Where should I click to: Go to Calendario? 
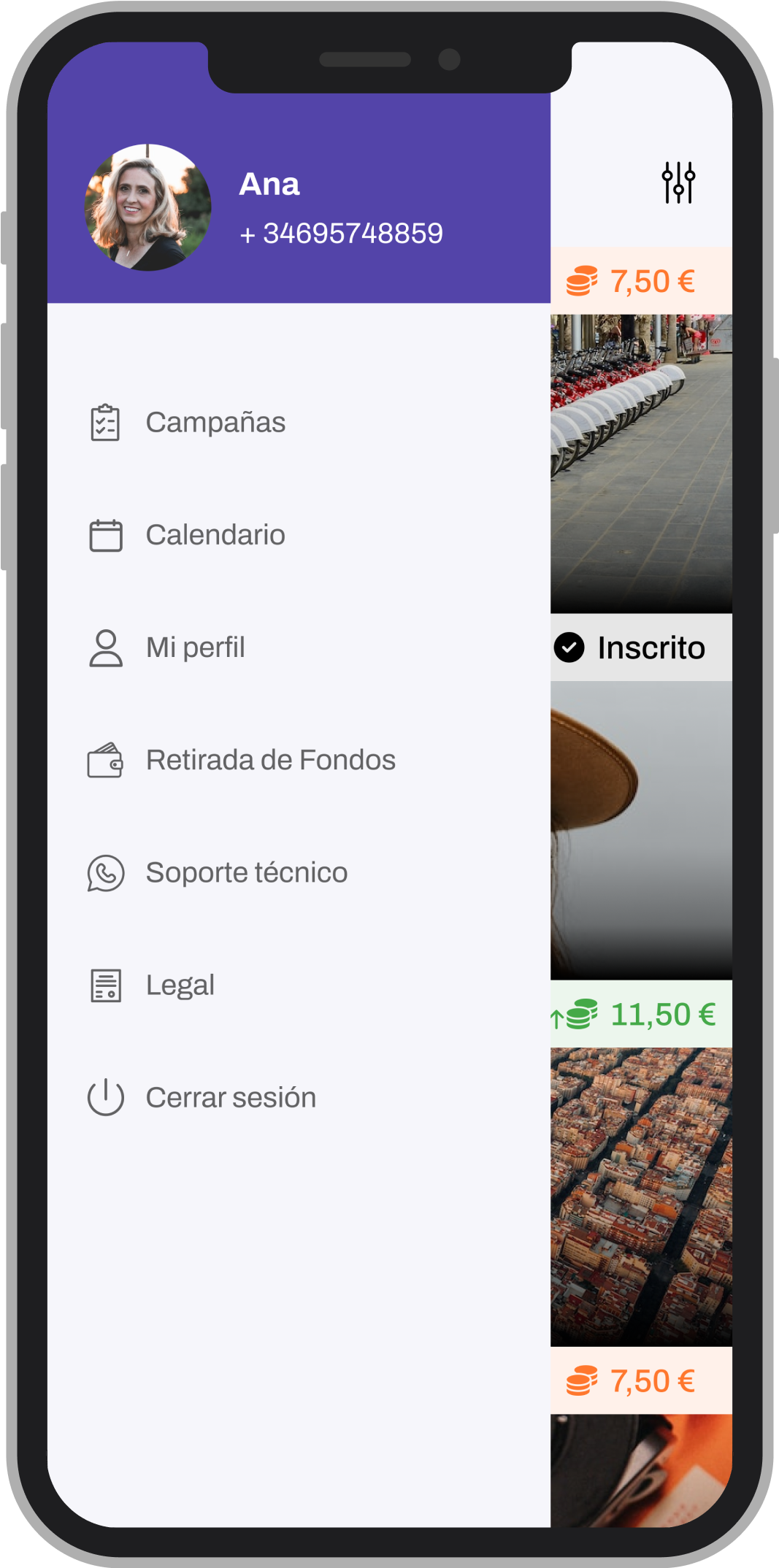point(187,535)
